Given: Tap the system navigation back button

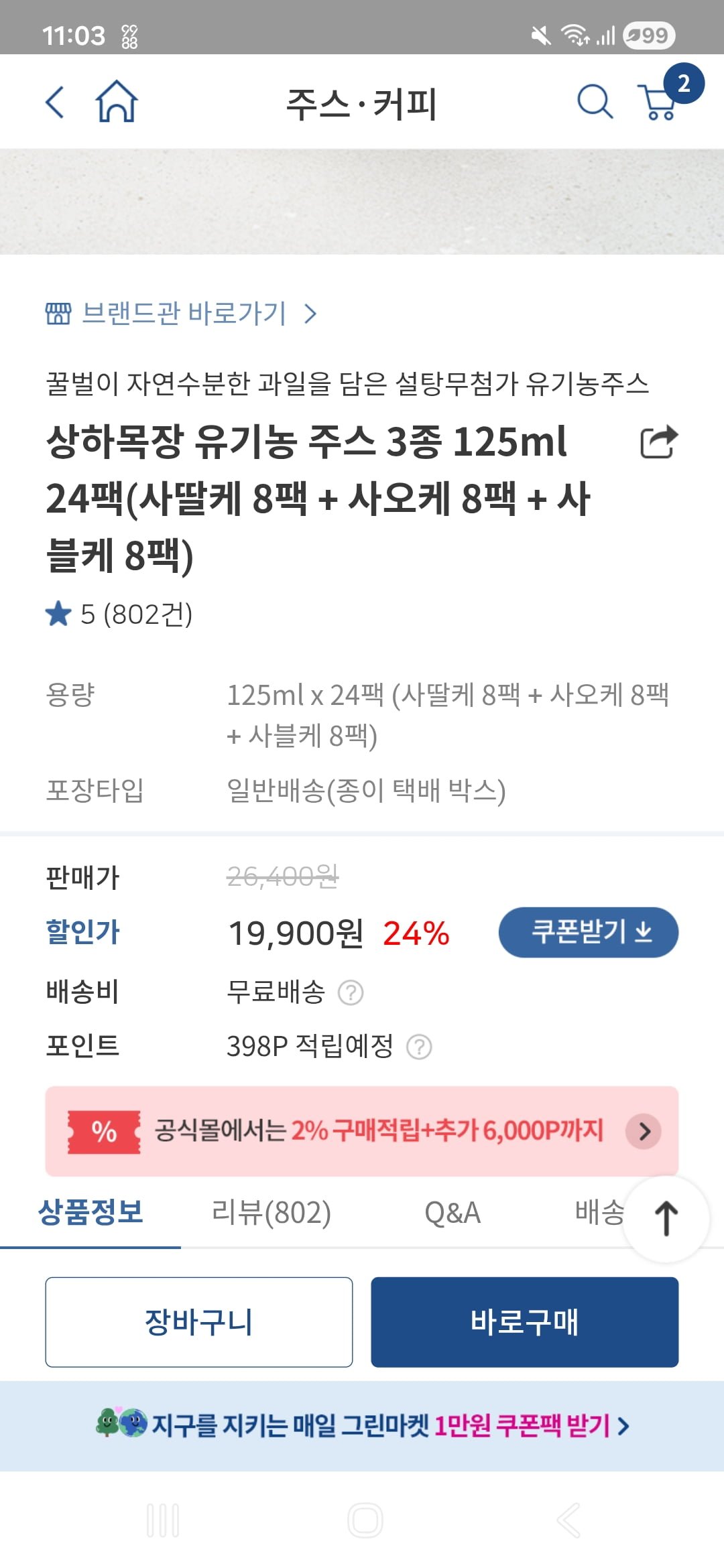Looking at the screenshot, I should 568,1520.
